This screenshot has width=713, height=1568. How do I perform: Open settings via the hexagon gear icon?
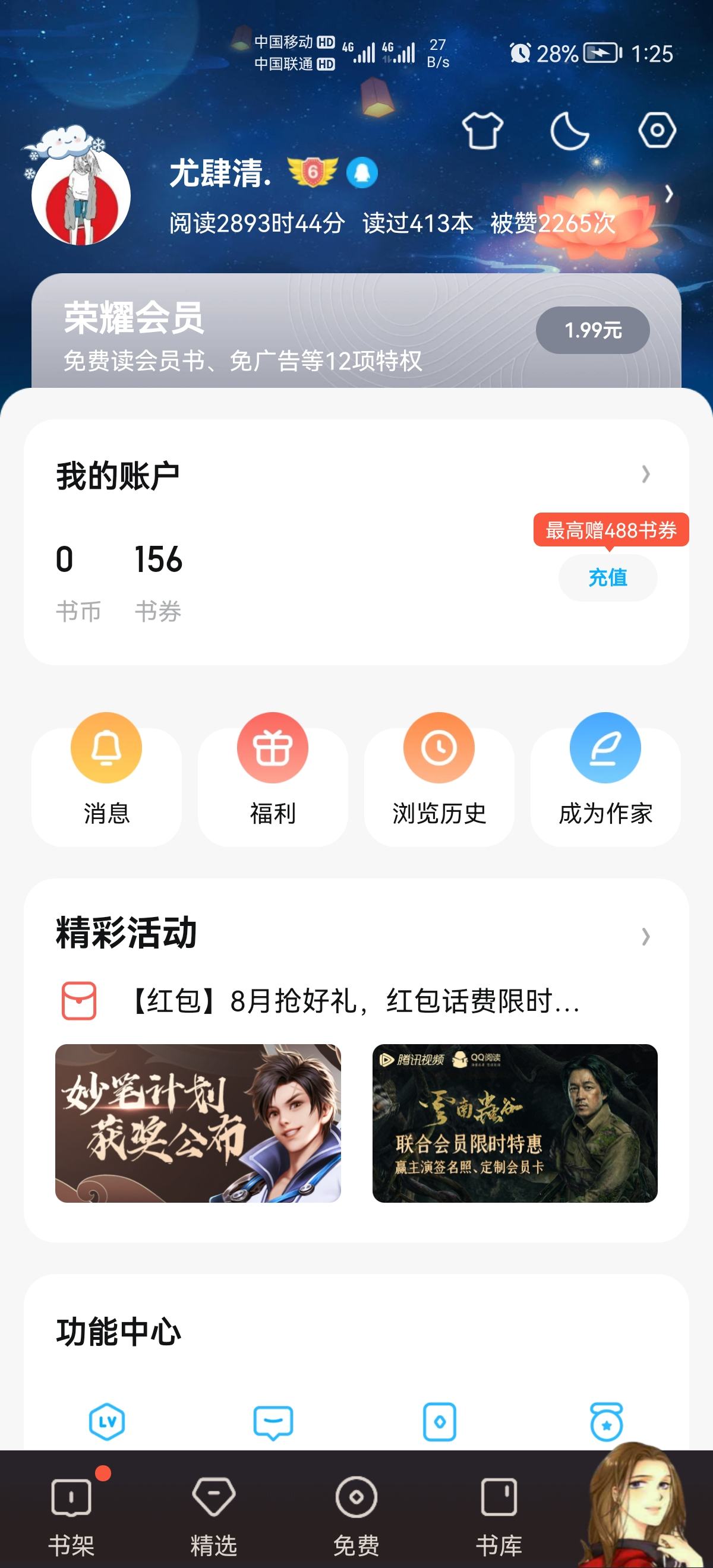[x=657, y=130]
